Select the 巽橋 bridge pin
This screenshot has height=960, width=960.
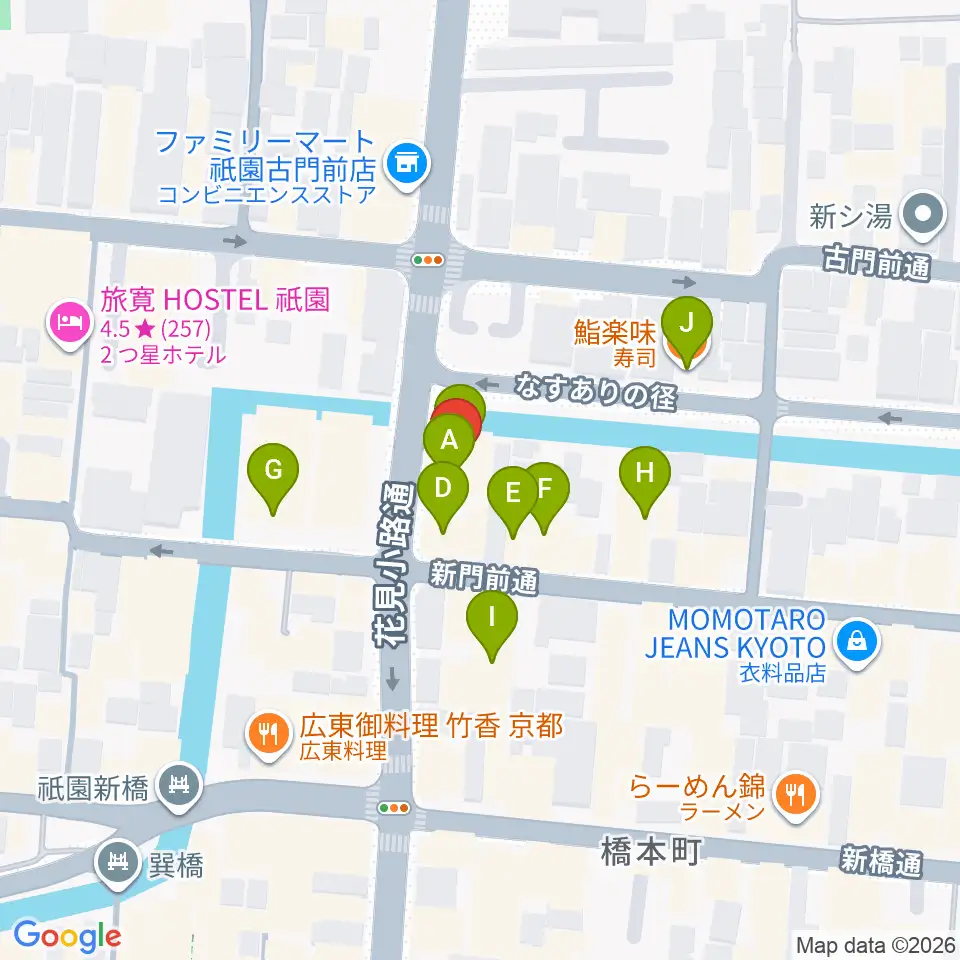118,864
